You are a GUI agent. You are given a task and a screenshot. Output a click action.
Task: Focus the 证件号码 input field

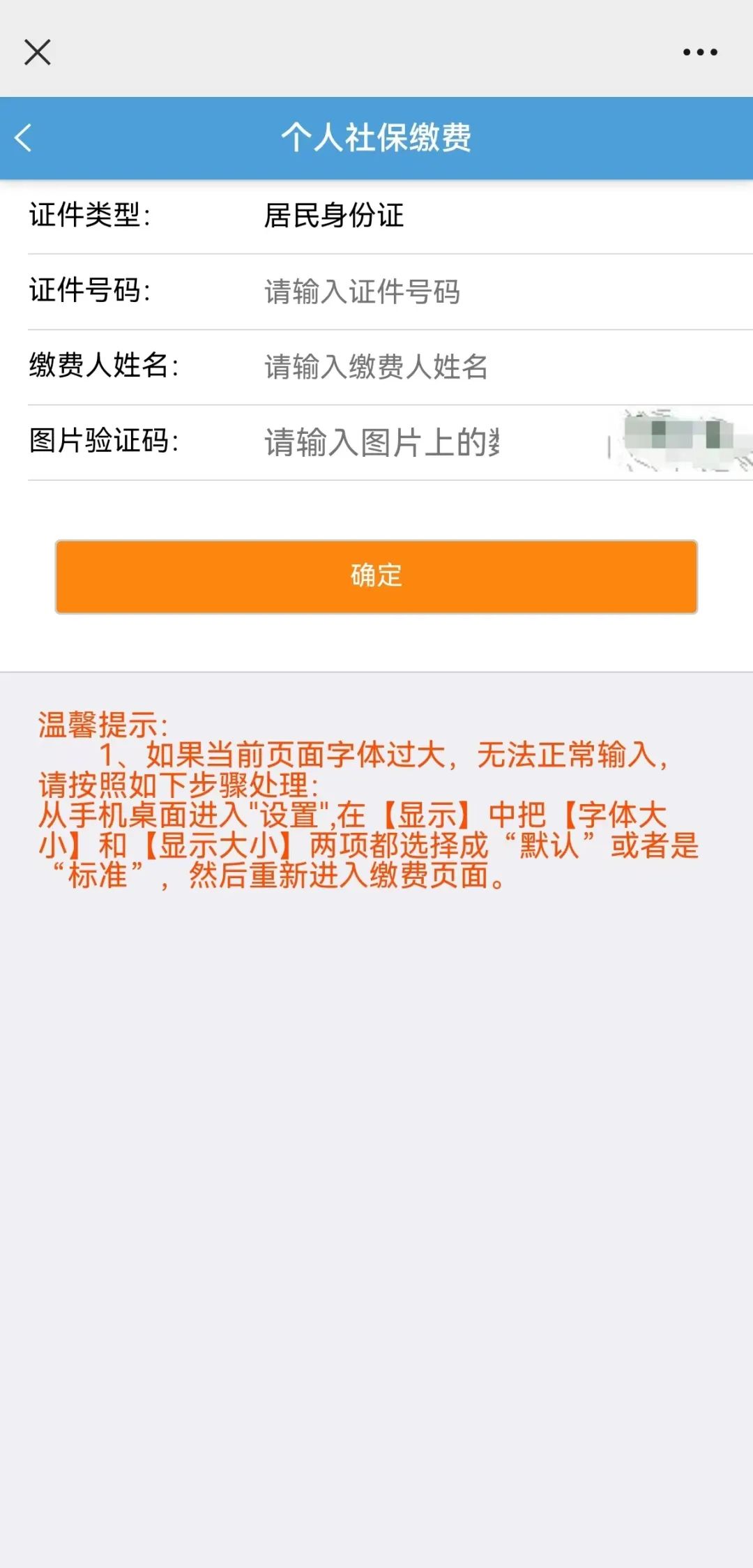point(502,292)
